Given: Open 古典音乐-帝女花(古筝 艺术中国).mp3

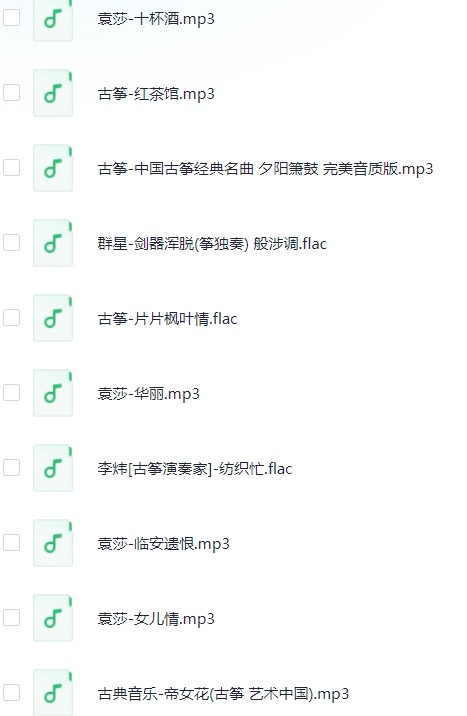Looking at the screenshot, I should (x=223, y=694).
